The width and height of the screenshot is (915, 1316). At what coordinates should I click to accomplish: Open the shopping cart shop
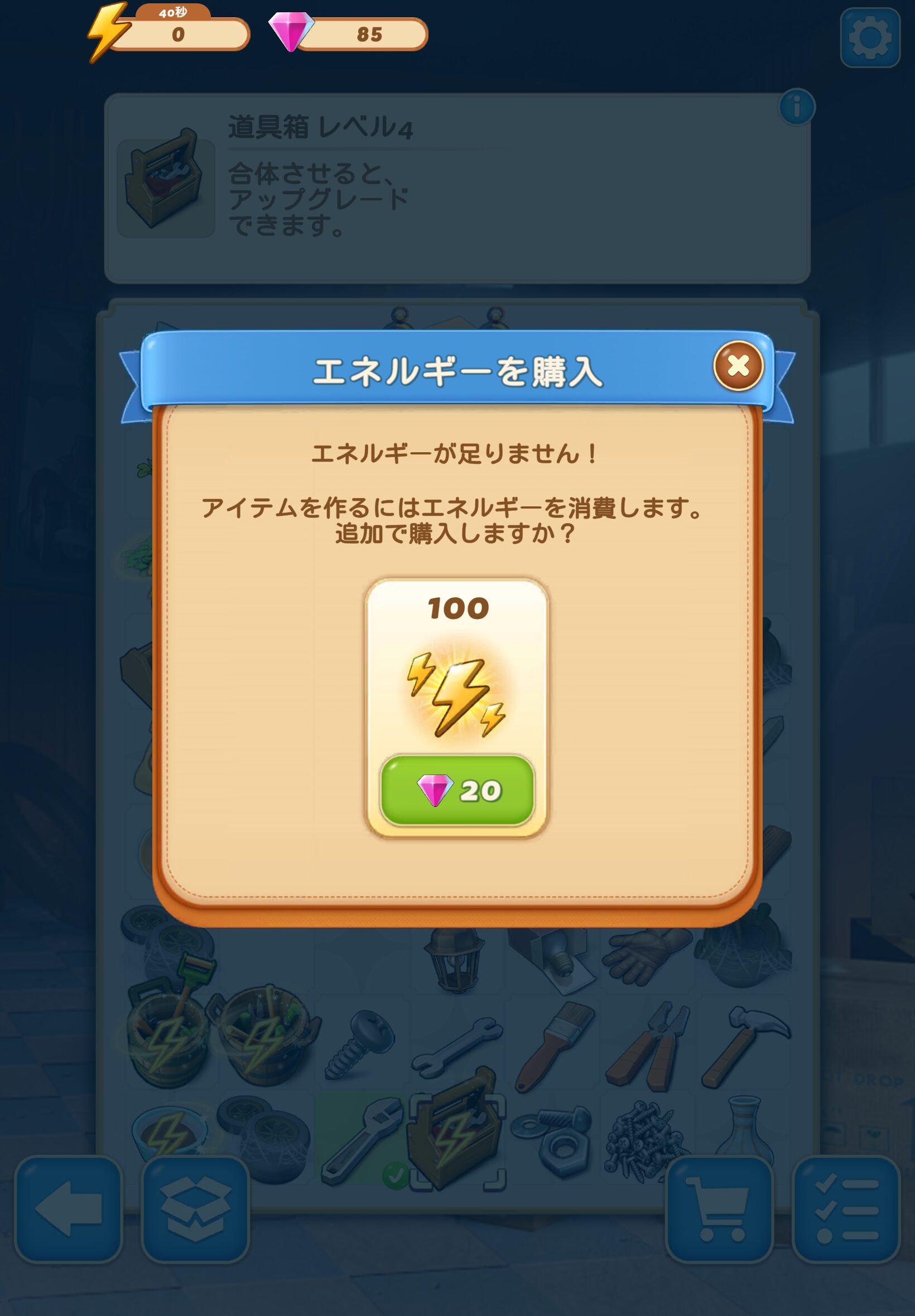click(x=719, y=1209)
